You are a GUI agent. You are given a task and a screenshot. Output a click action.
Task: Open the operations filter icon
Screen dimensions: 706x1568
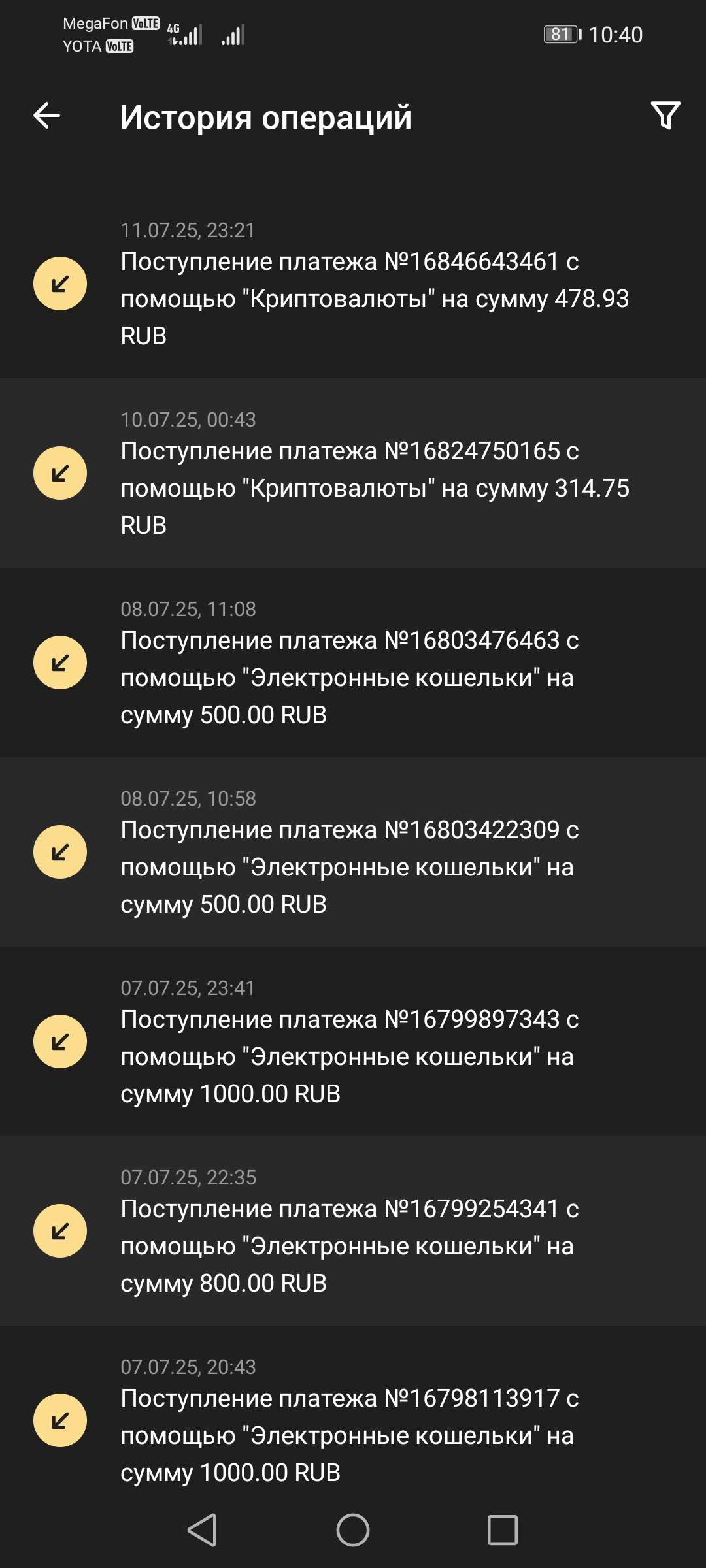coord(665,116)
